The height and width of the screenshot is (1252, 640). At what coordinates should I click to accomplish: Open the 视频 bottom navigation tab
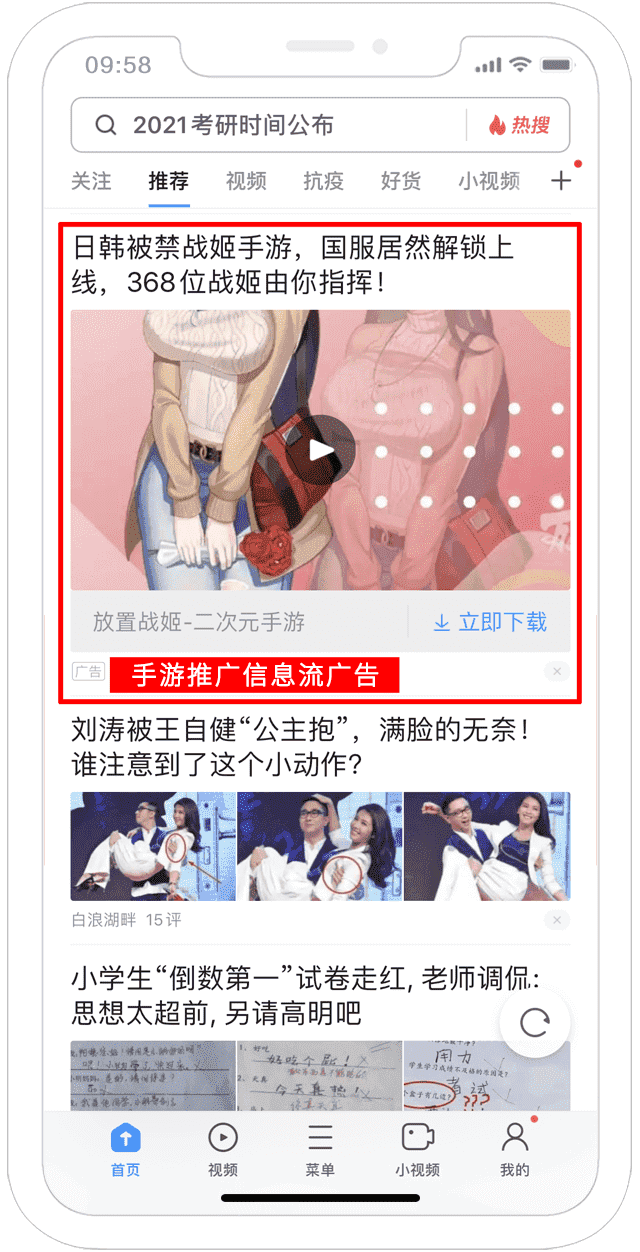(222, 1150)
